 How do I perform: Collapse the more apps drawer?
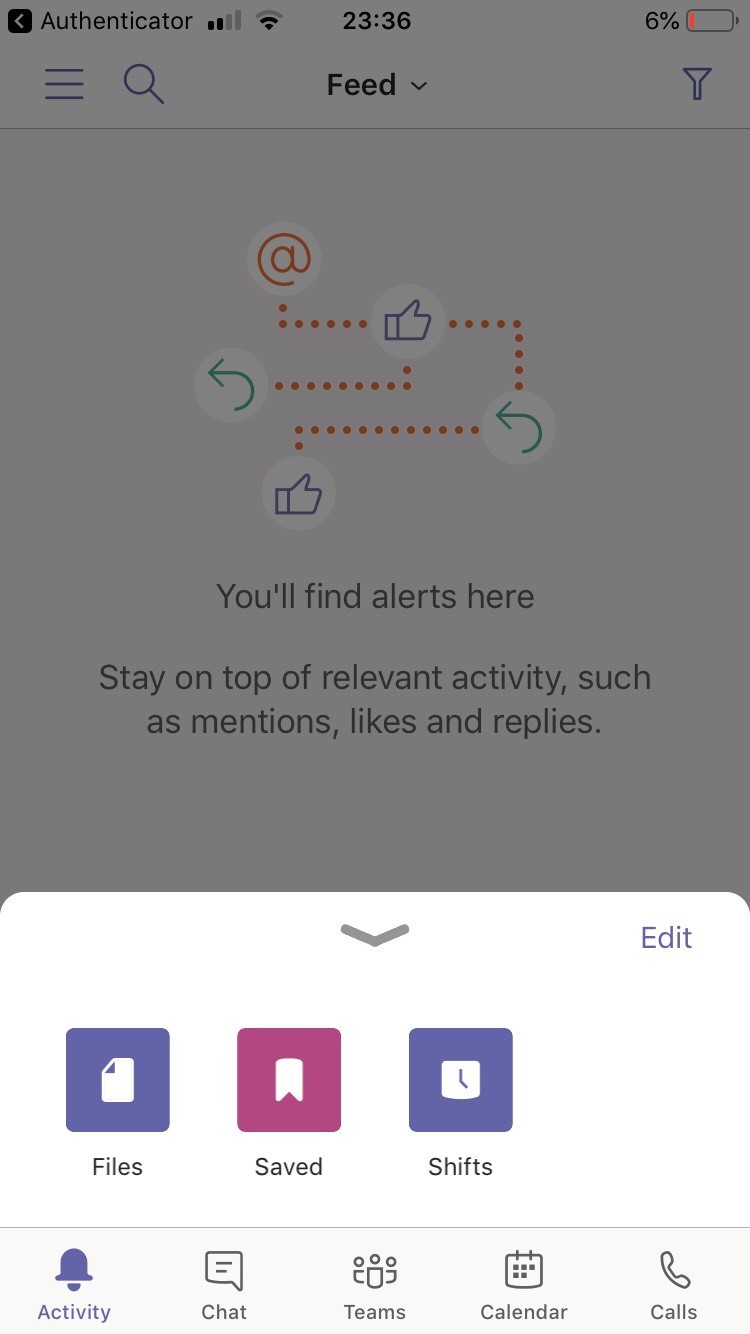[375, 934]
